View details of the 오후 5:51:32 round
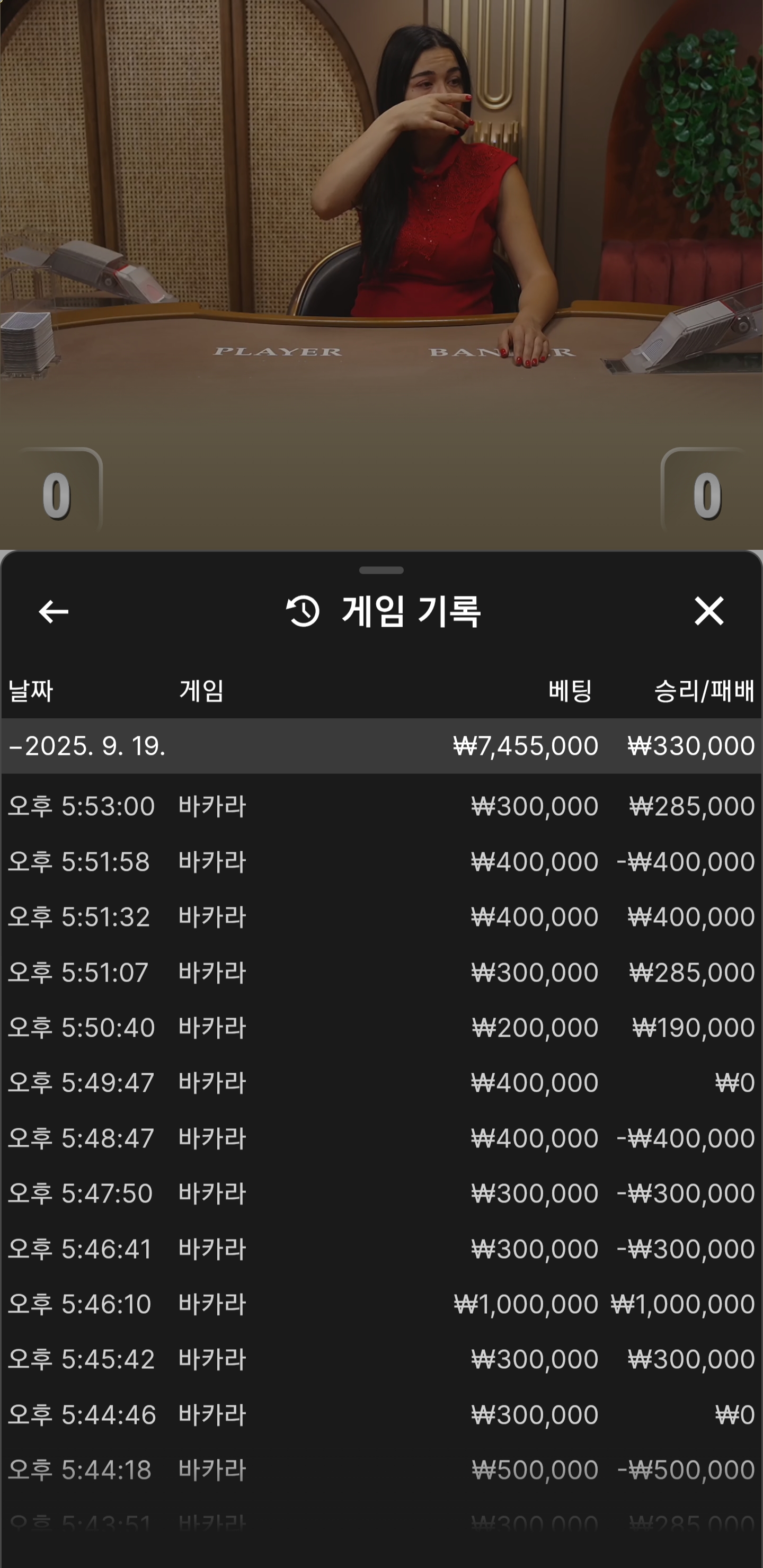 [x=381, y=916]
